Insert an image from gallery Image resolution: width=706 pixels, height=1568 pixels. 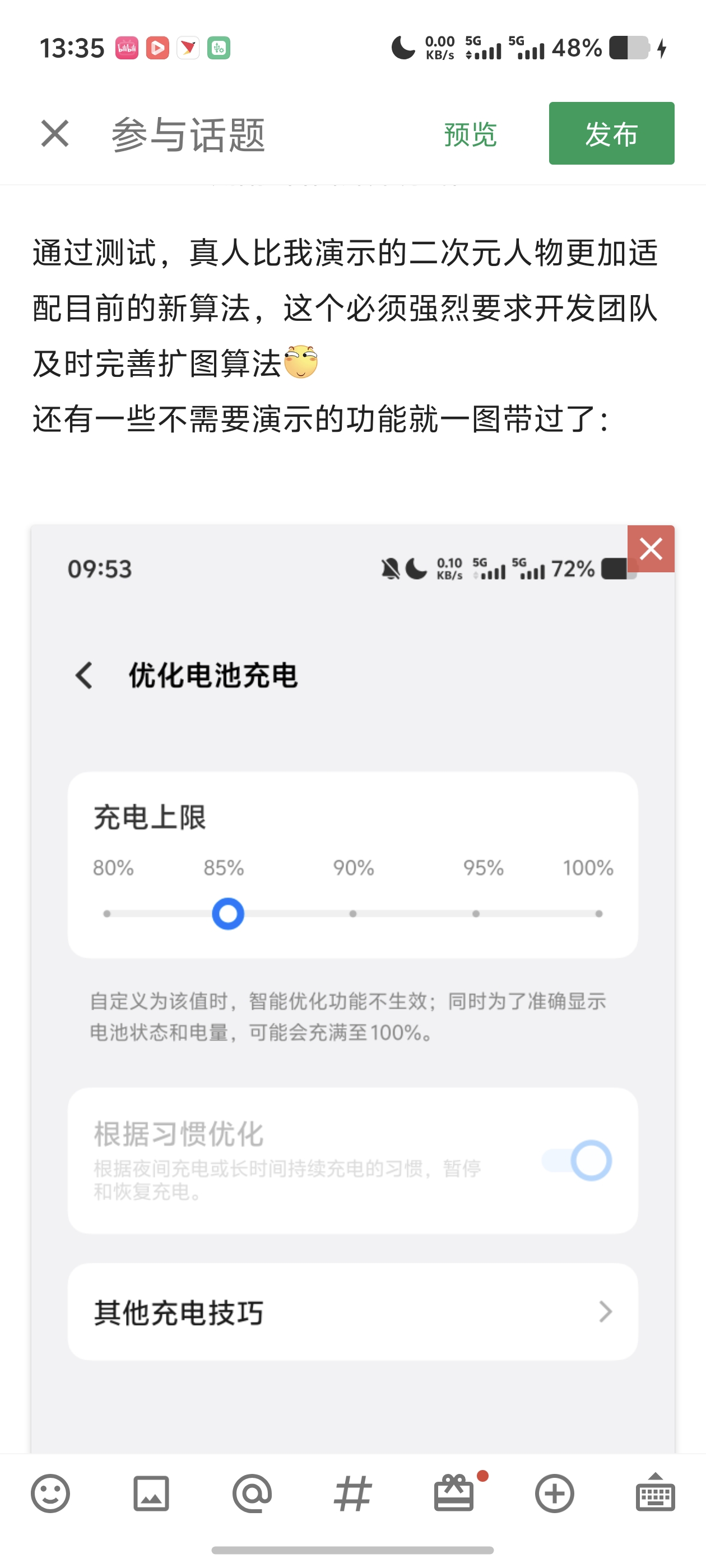coord(151,1493)
